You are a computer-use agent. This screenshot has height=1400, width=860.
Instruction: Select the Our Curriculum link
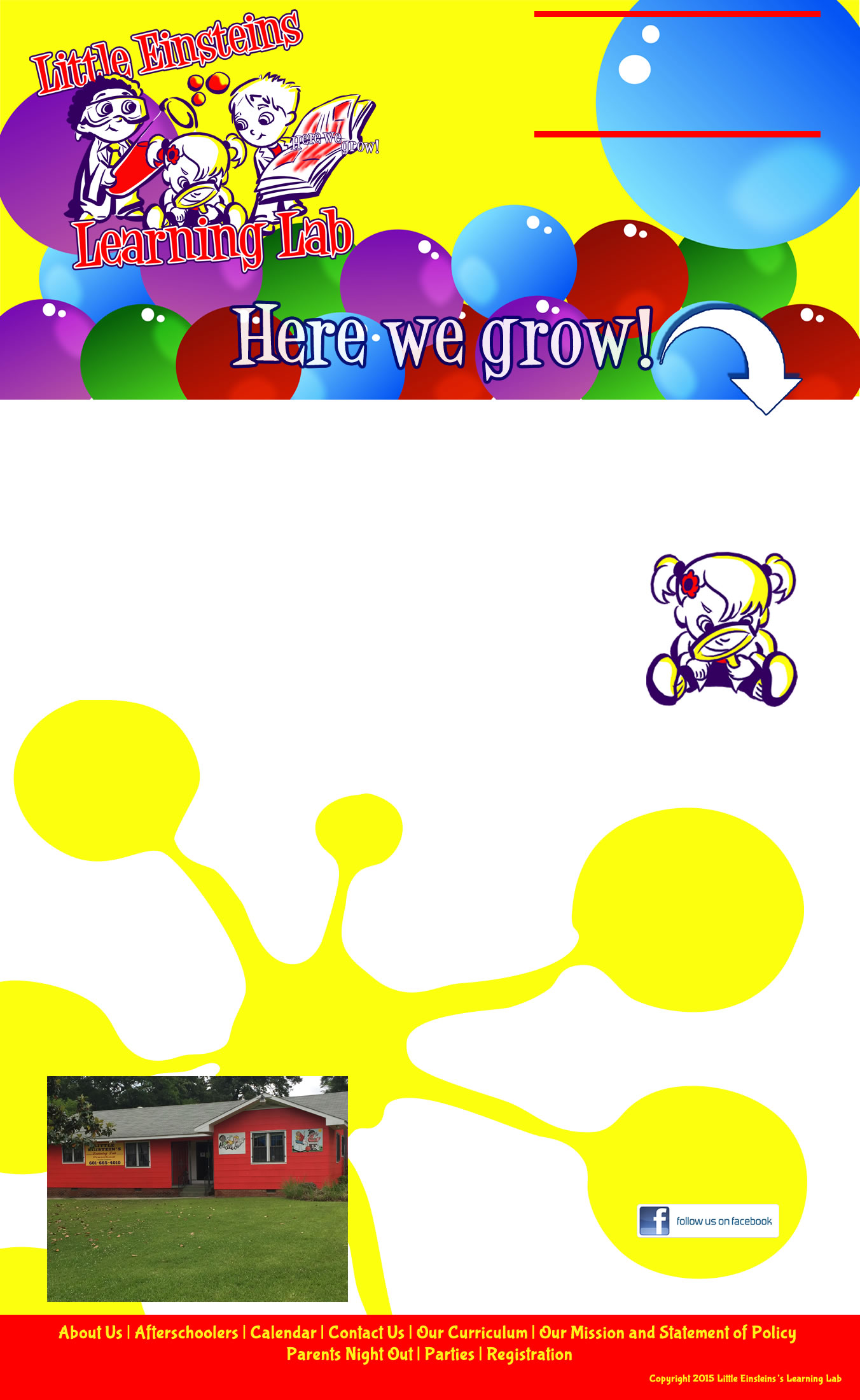[472, 1333]
